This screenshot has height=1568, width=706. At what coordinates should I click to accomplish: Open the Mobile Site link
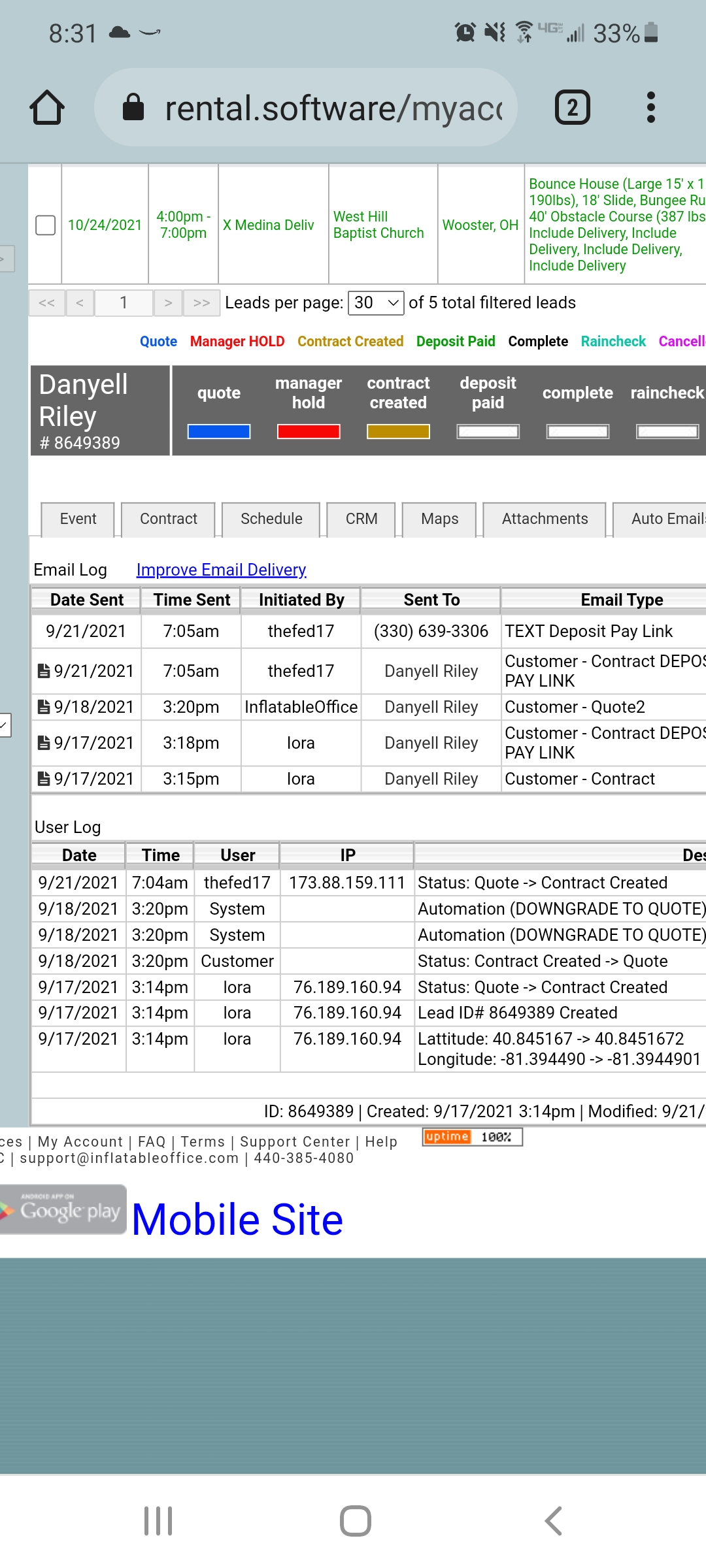(237, 1219)
